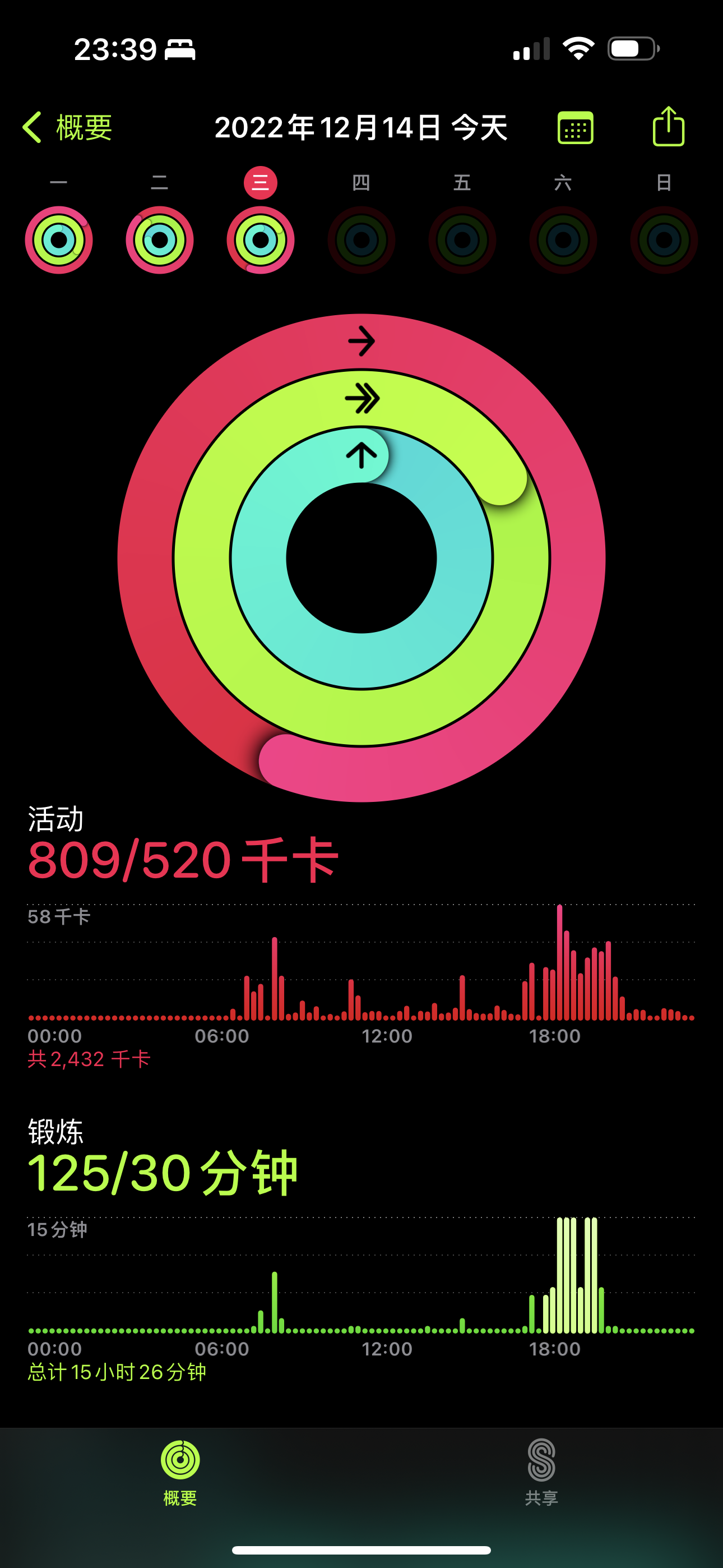Viewport: 723px width, 1568px height.
Task: Select Thursday's (四) activity rings
Action: 361,240
